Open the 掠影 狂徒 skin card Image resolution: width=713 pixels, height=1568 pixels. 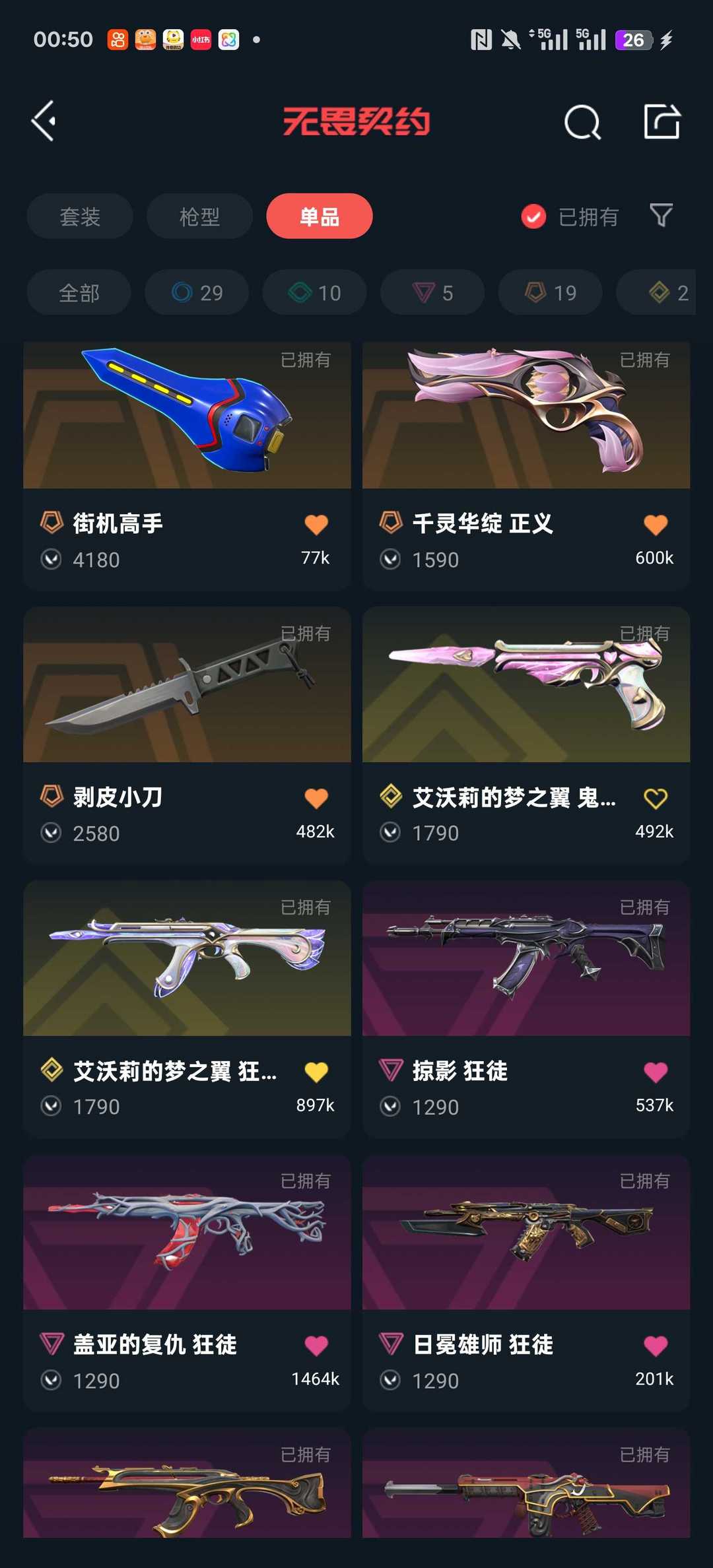(x=526, y=1009)
